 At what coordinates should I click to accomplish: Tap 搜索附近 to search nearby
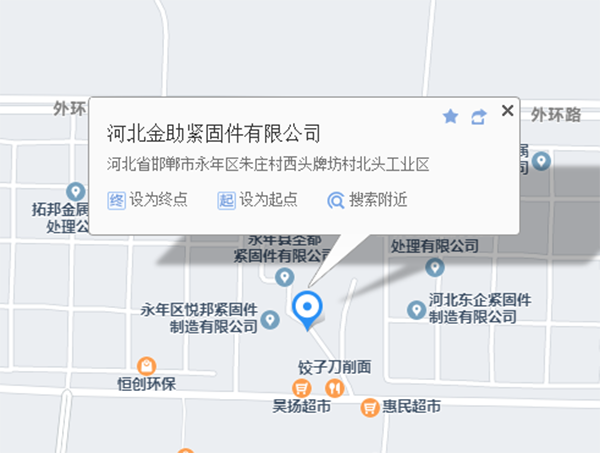point(366,199)
